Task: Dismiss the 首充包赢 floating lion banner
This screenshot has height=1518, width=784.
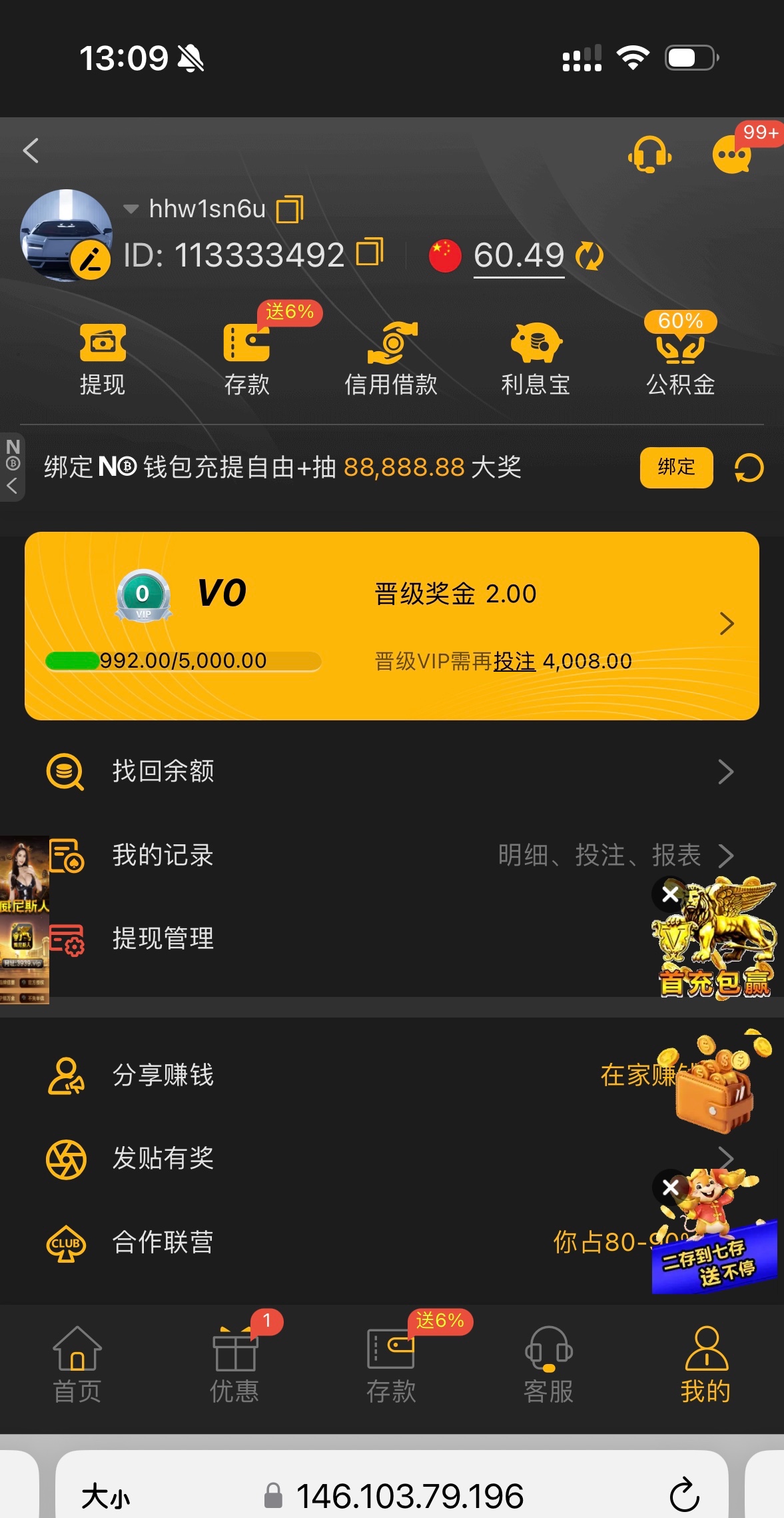Action: (671, 894)
